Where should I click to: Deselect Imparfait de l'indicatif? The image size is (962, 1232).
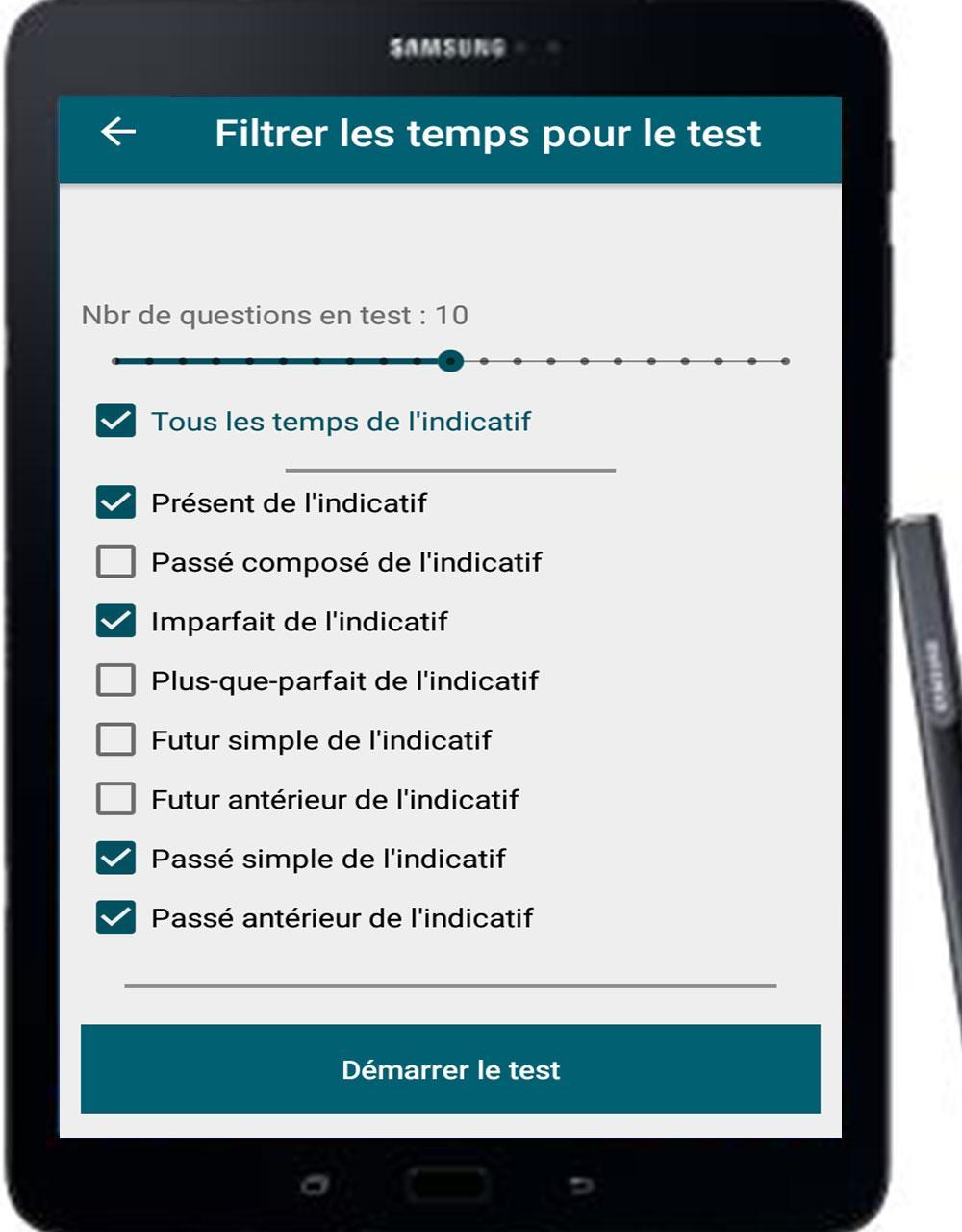tap(115, 621)
